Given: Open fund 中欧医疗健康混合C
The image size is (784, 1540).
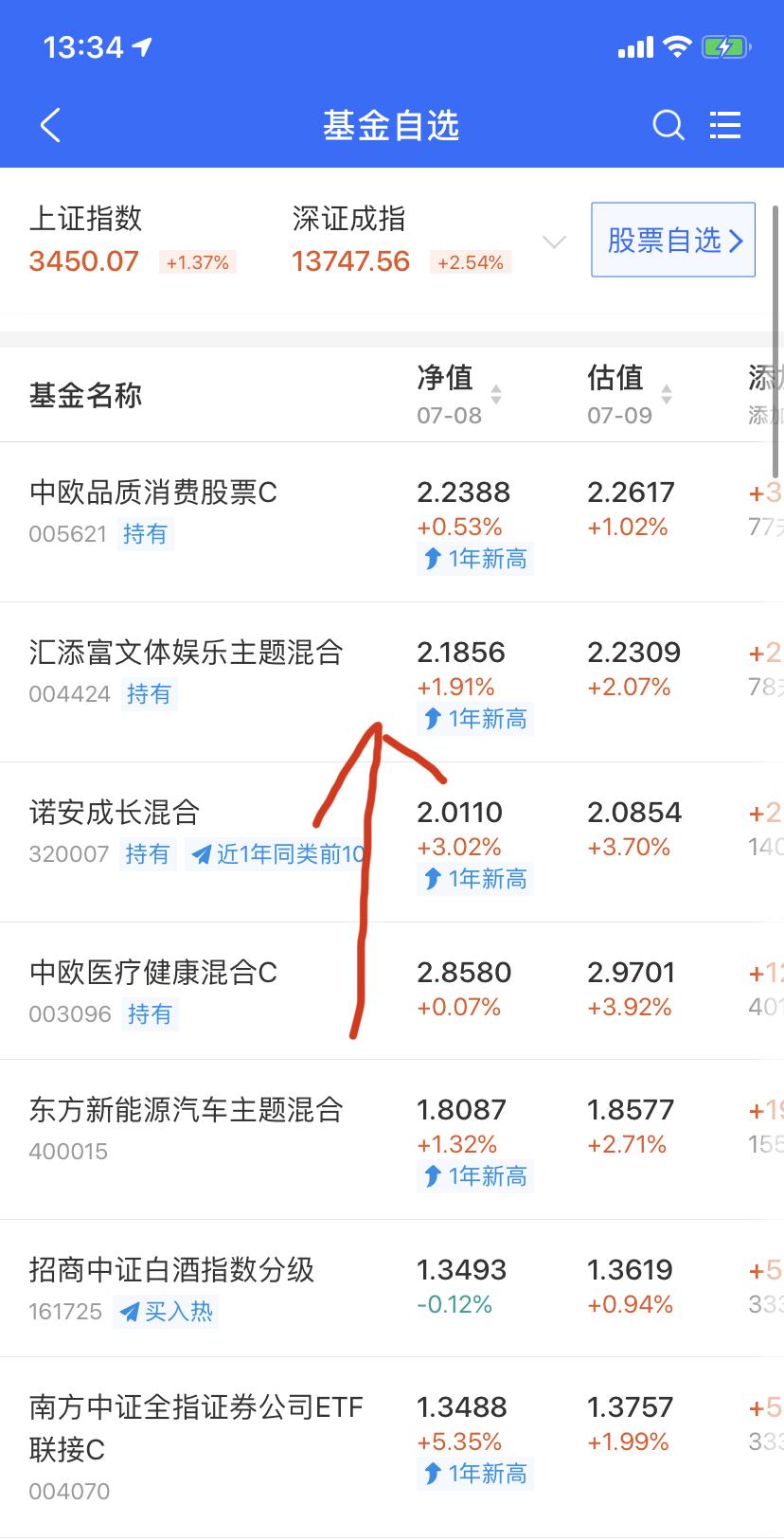Looking at the screenshot, I should pyautogui.click(x=153, y=973).
